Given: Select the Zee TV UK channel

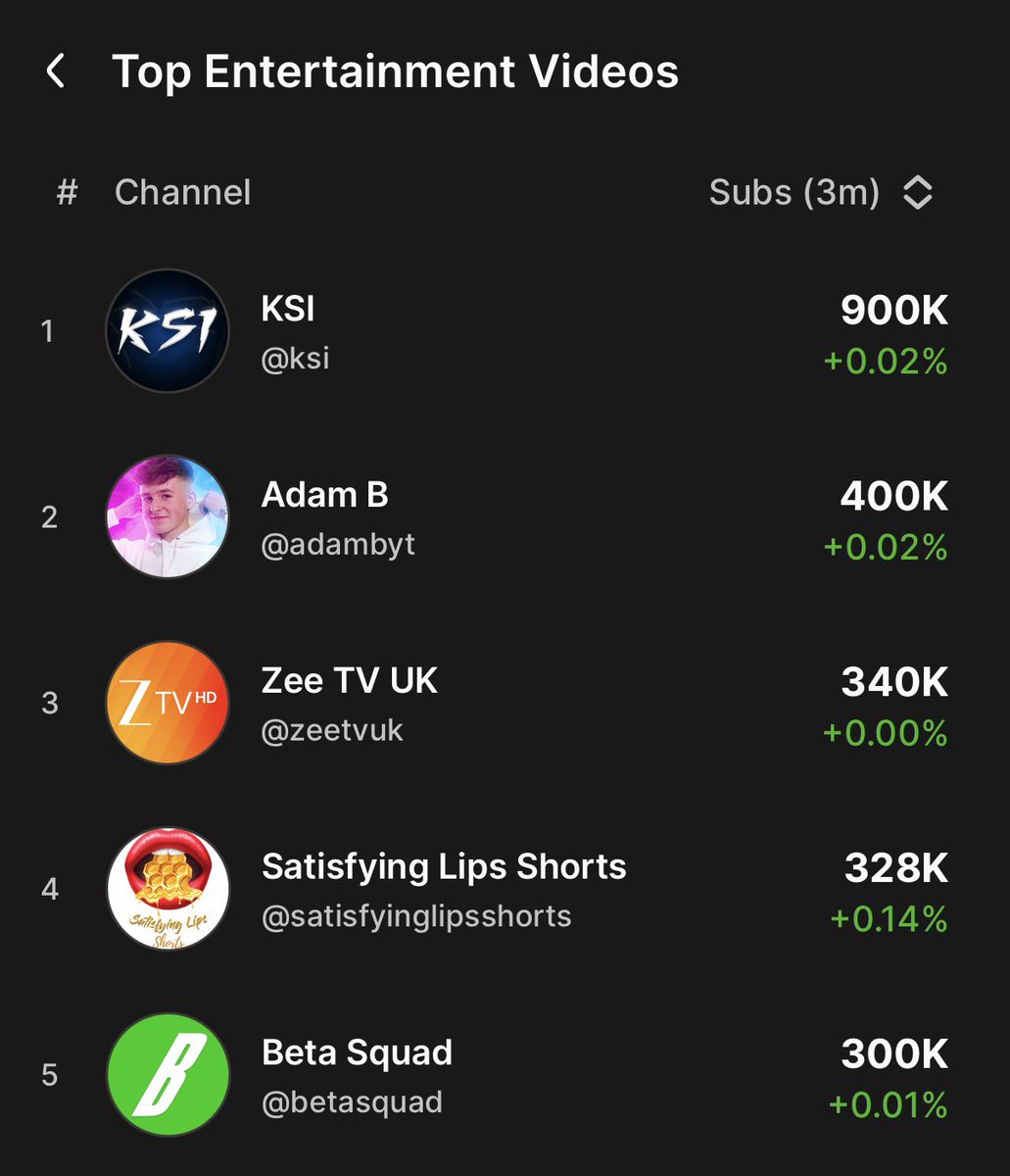Looking at the screenshot, I should (x=505, y=703).
